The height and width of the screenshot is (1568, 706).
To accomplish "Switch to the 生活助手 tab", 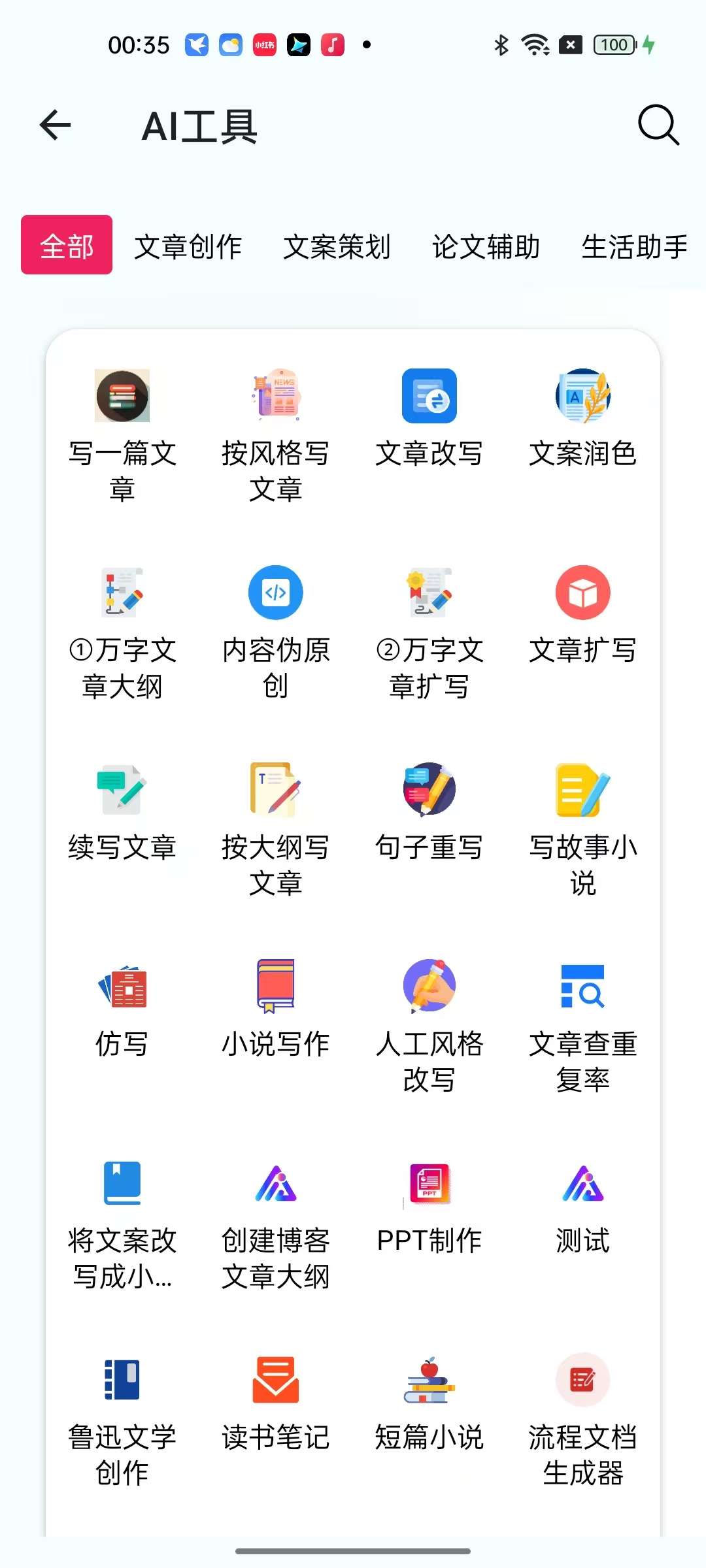I will pos(634,247).
